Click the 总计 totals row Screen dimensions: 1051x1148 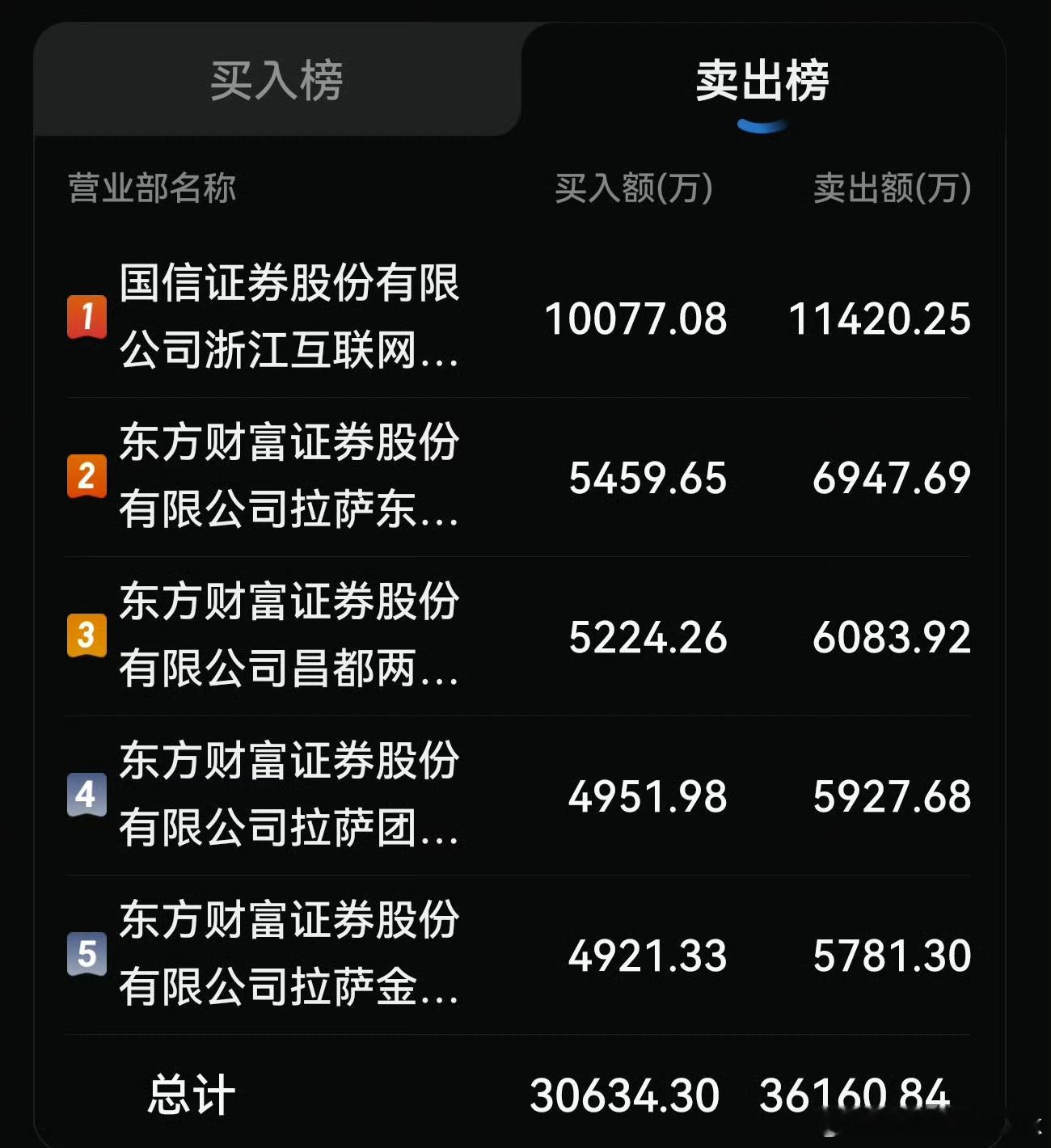(x=190, y=1095)
